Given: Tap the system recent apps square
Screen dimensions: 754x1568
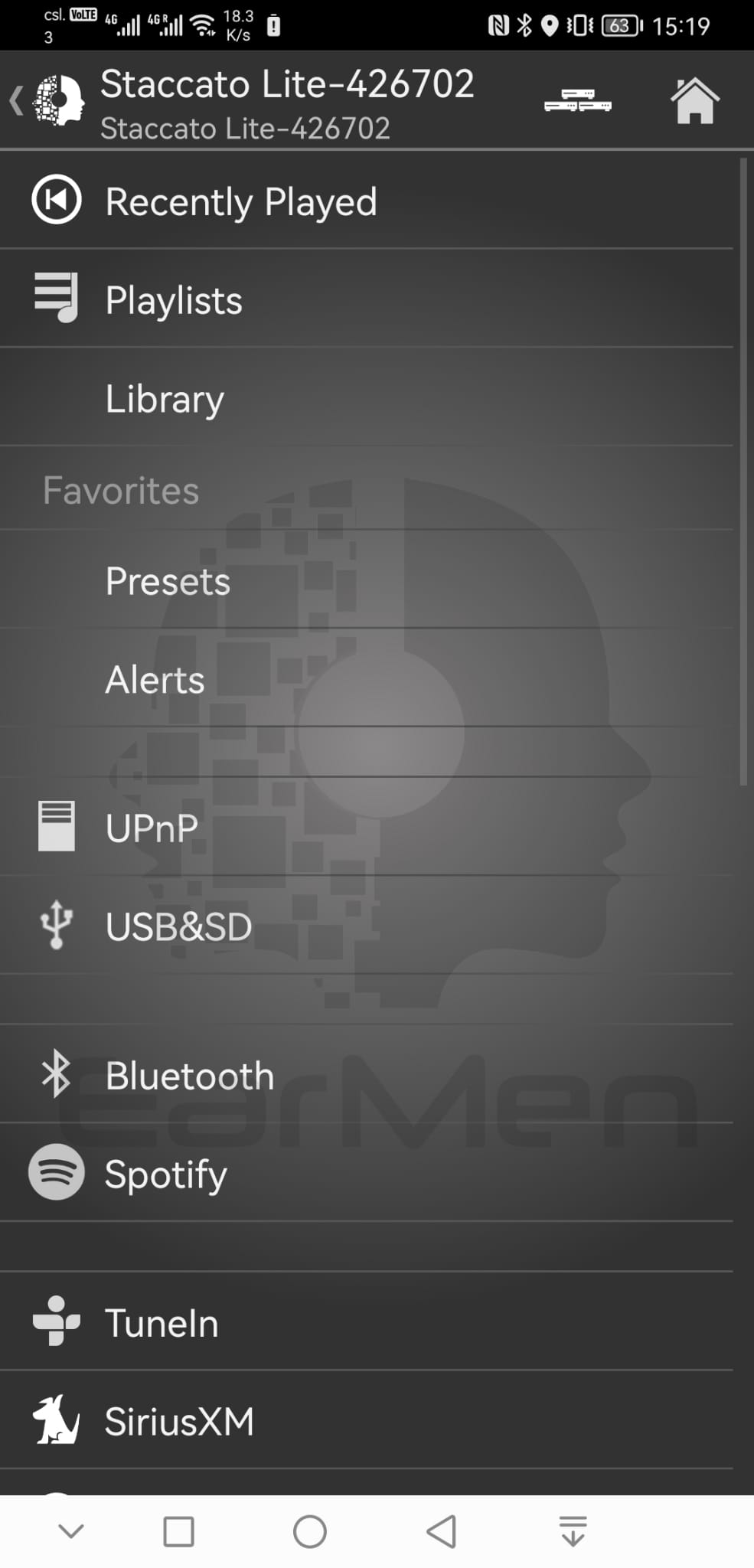Looking at the screenshot, I should 178,1531.
